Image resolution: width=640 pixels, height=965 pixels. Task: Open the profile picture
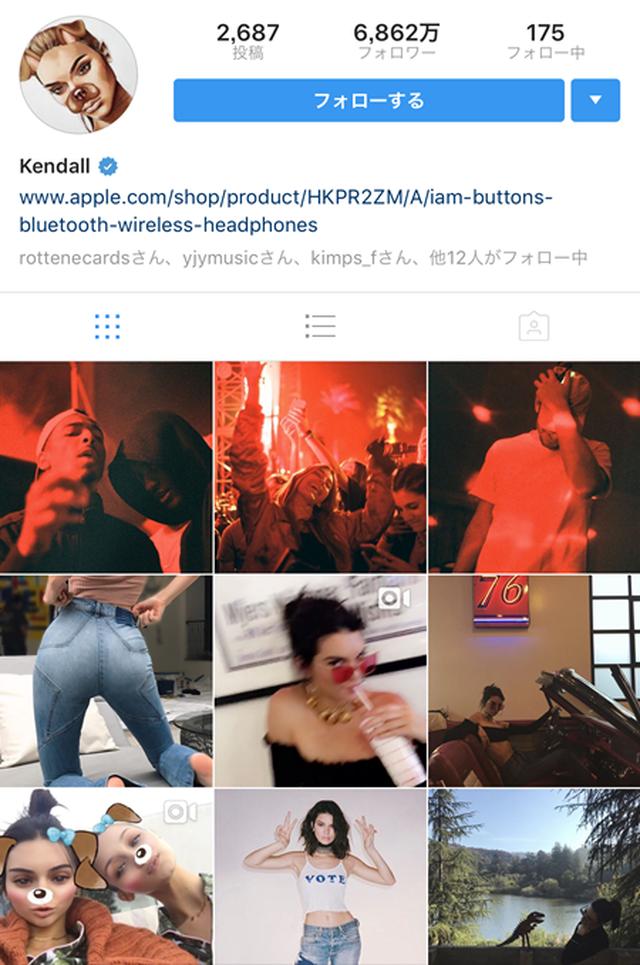click(x=78, y=75)
